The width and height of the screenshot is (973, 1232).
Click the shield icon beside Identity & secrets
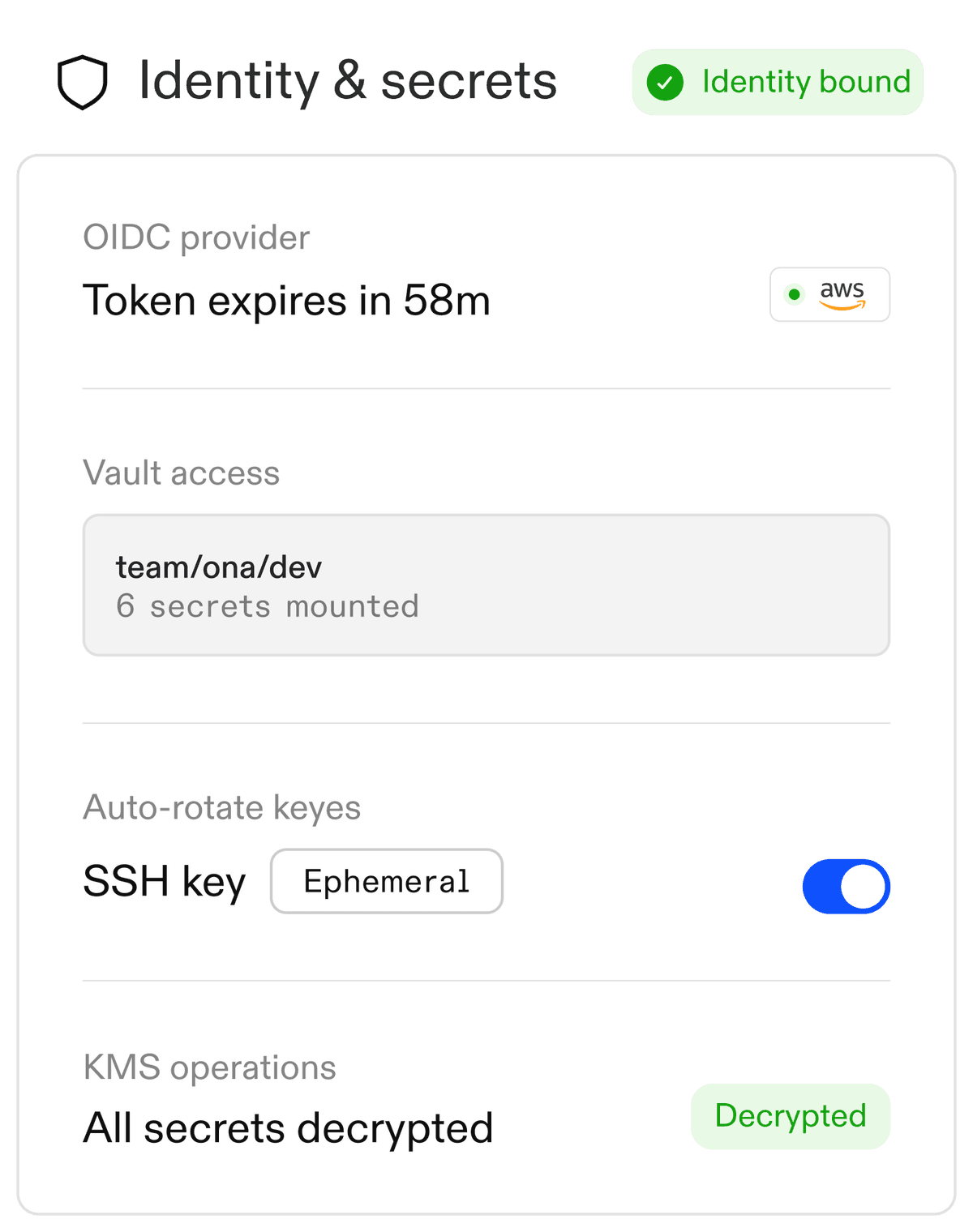tap(84, 81)
